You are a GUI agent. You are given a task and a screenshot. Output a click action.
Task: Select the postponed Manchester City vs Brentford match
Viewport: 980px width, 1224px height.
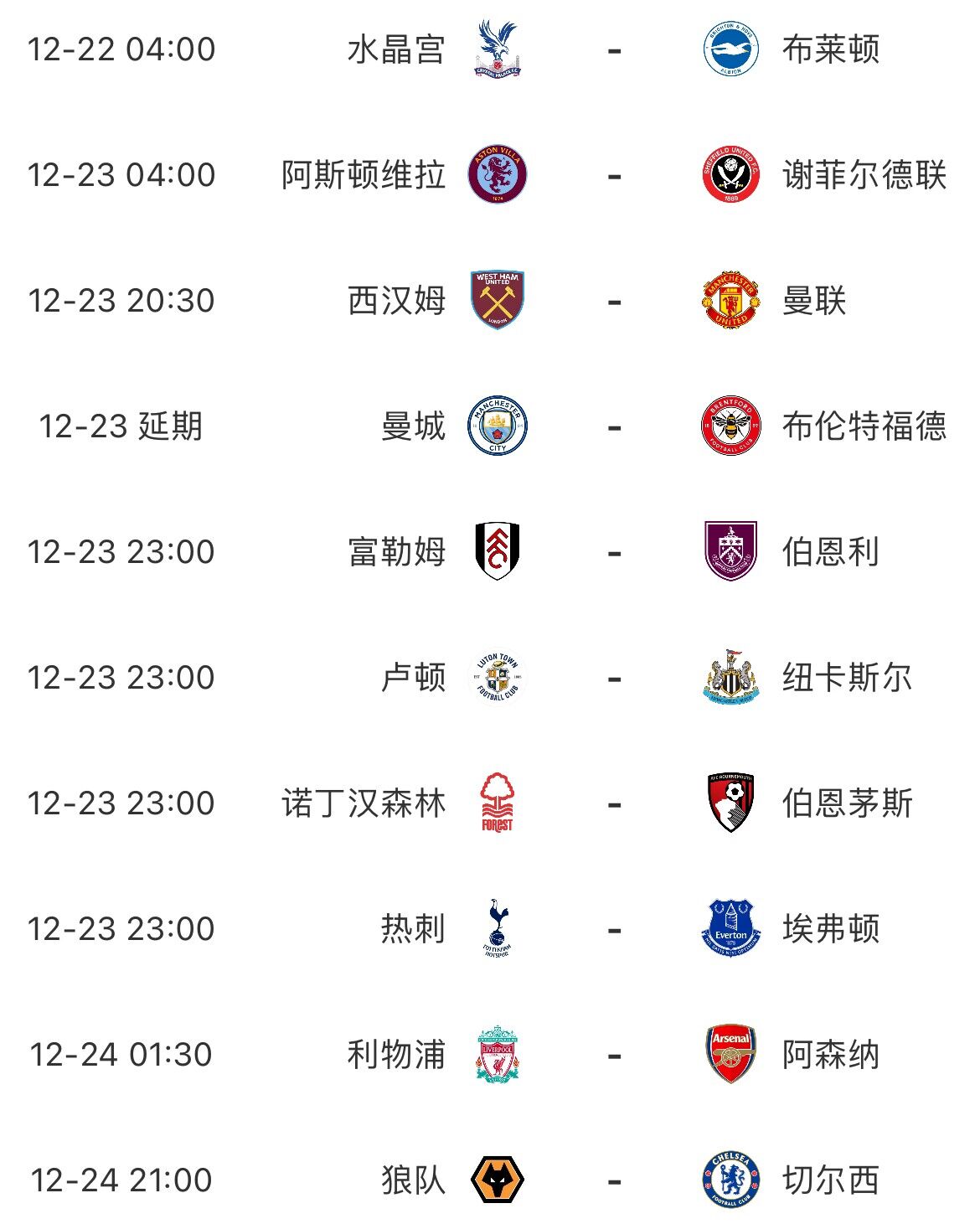[614, 427]
